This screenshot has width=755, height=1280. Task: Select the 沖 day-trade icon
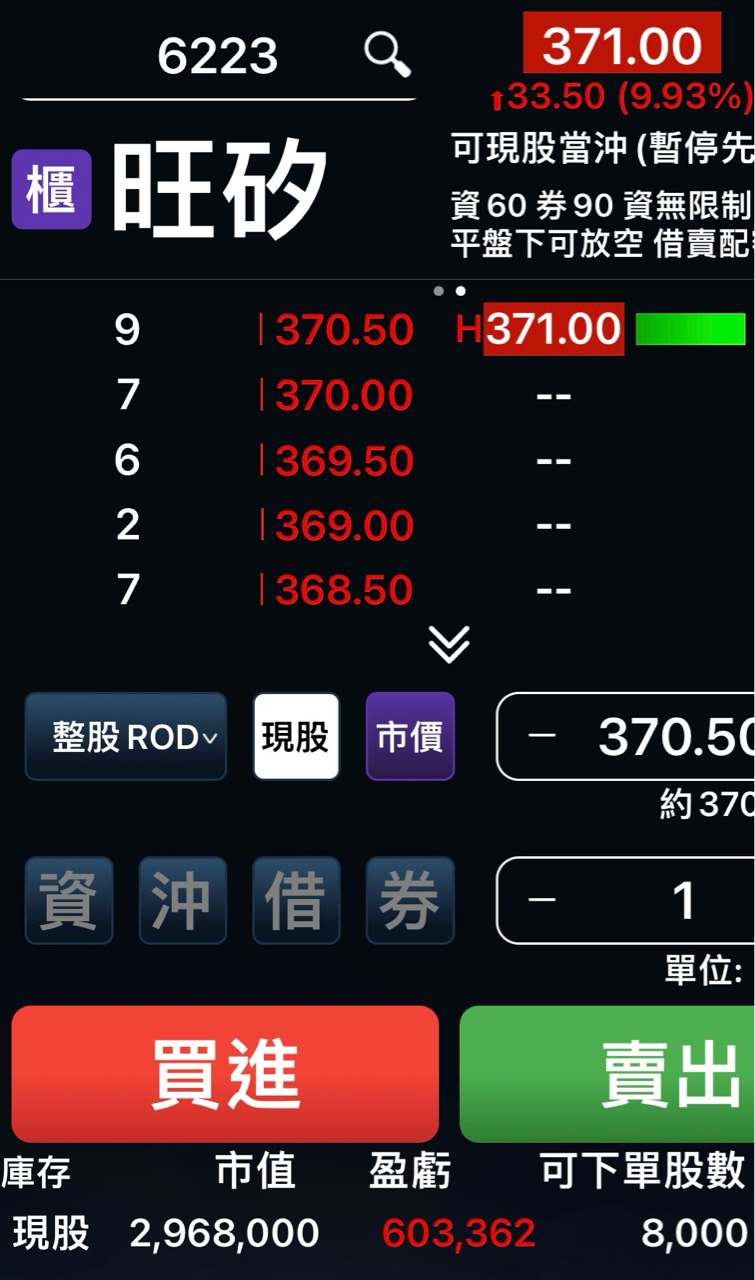[181, 901]
